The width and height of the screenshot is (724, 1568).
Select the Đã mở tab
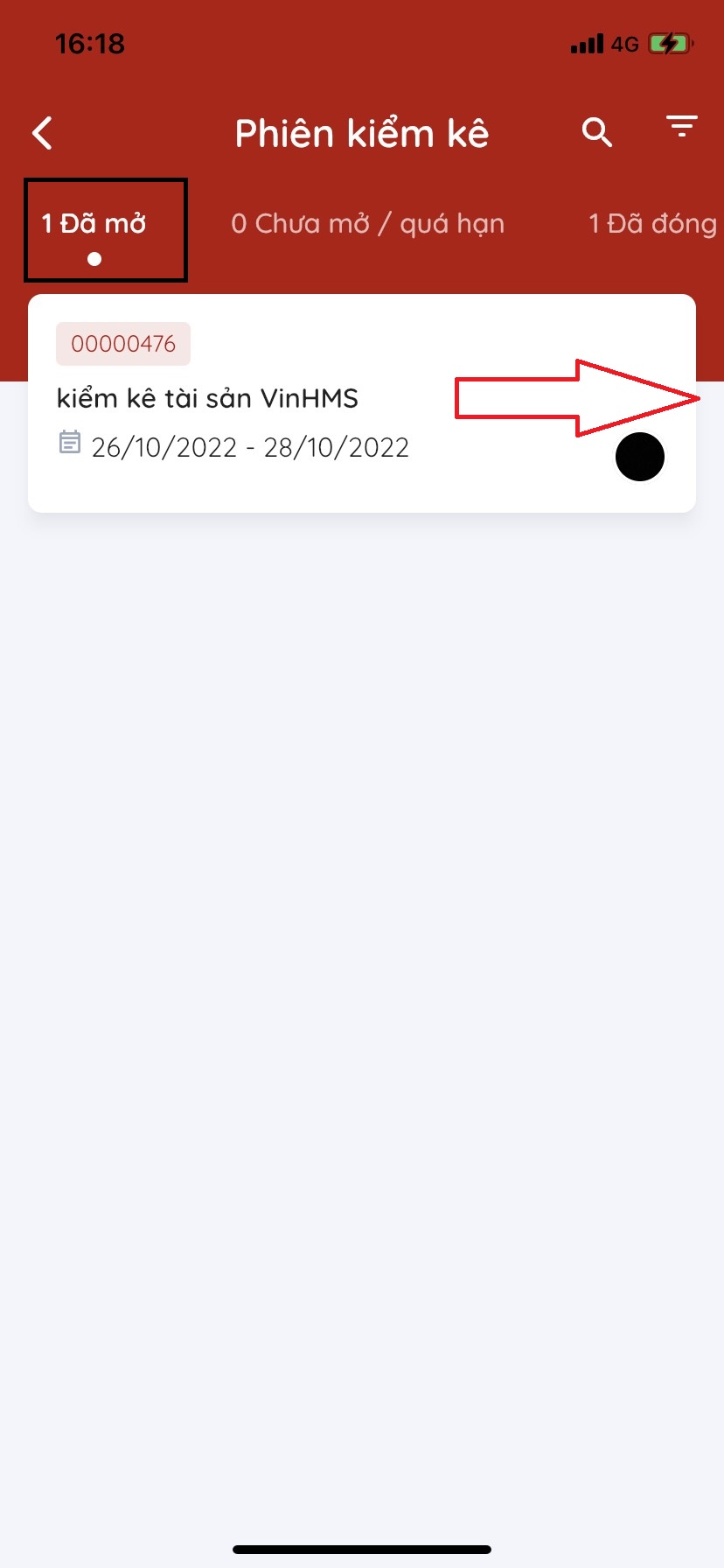[94, 225]
